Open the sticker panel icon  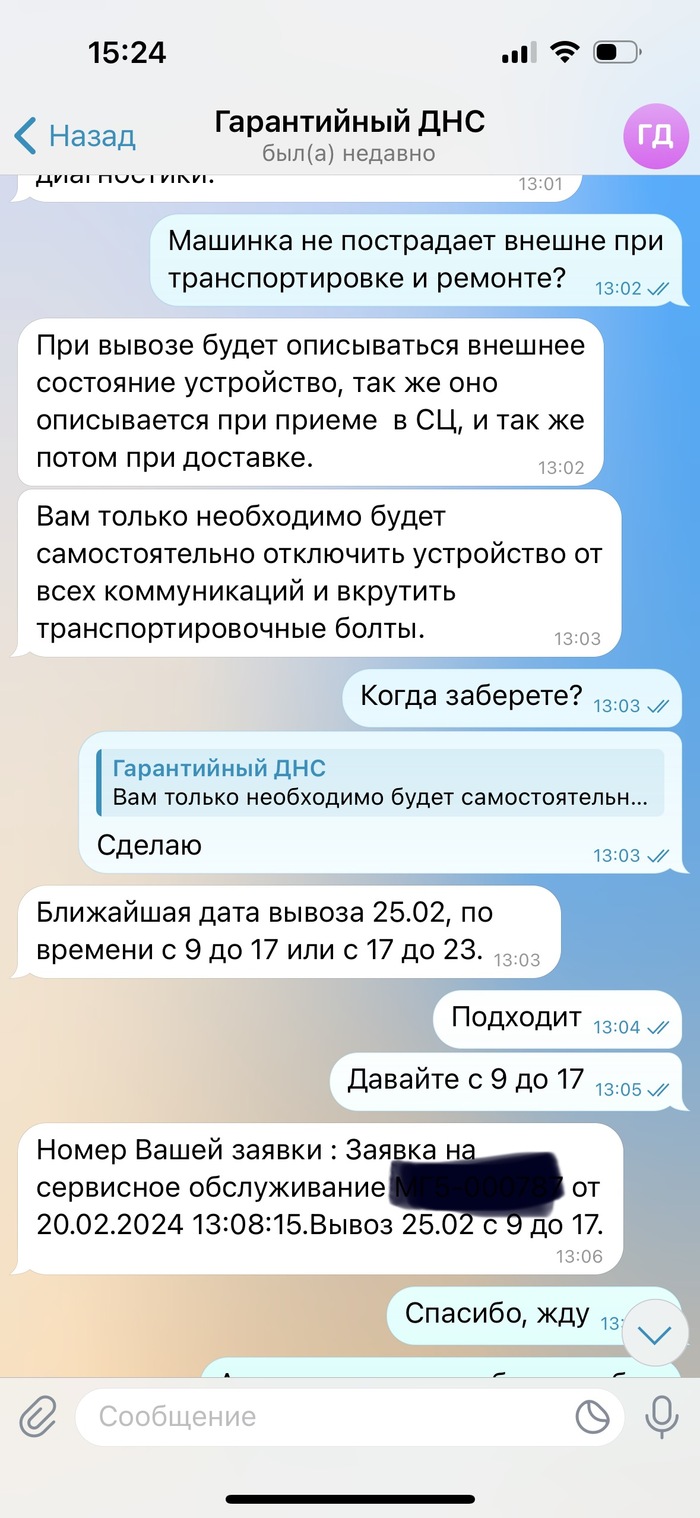point(593,1416)
